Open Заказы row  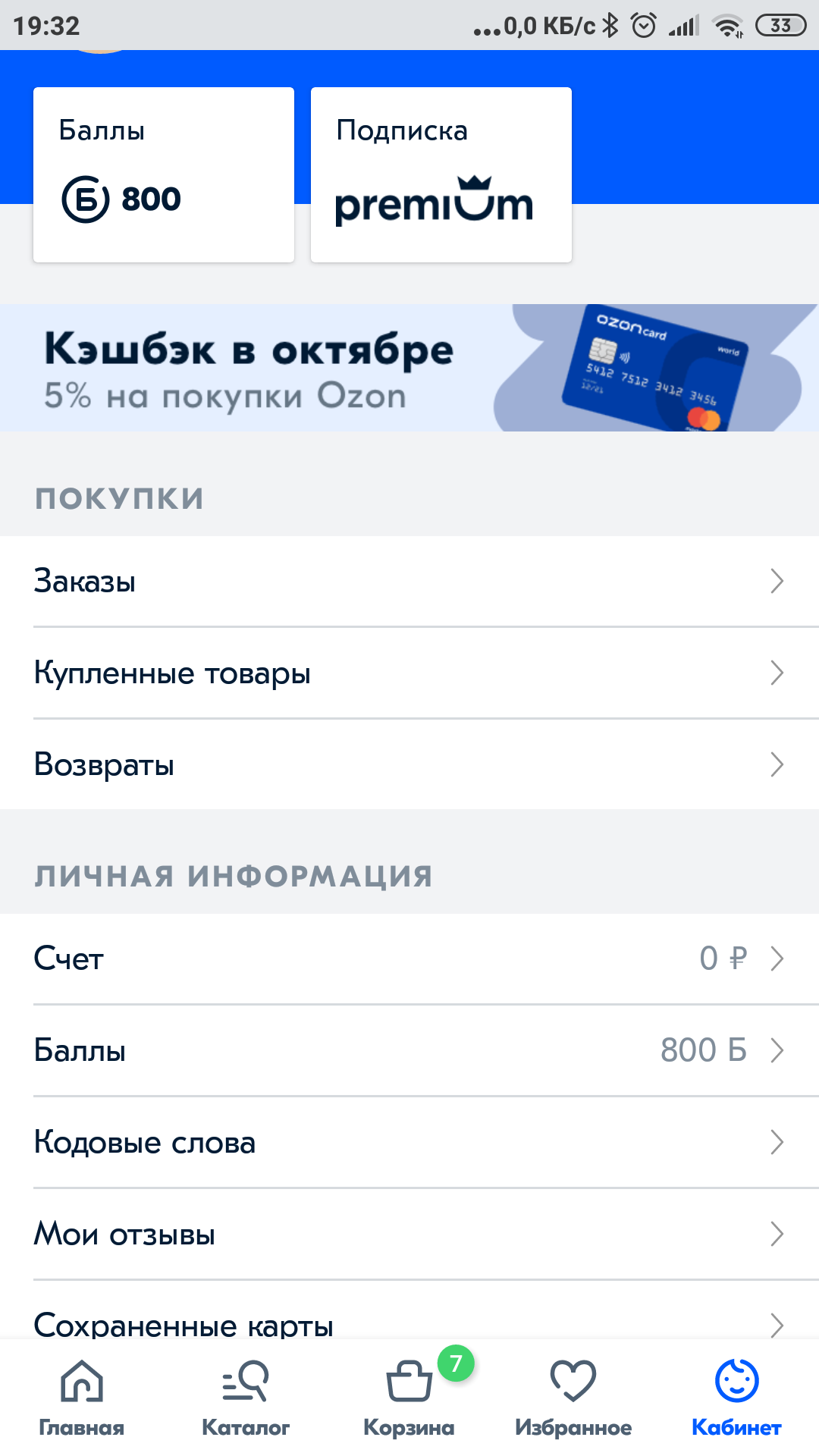(x=409, y=582)
